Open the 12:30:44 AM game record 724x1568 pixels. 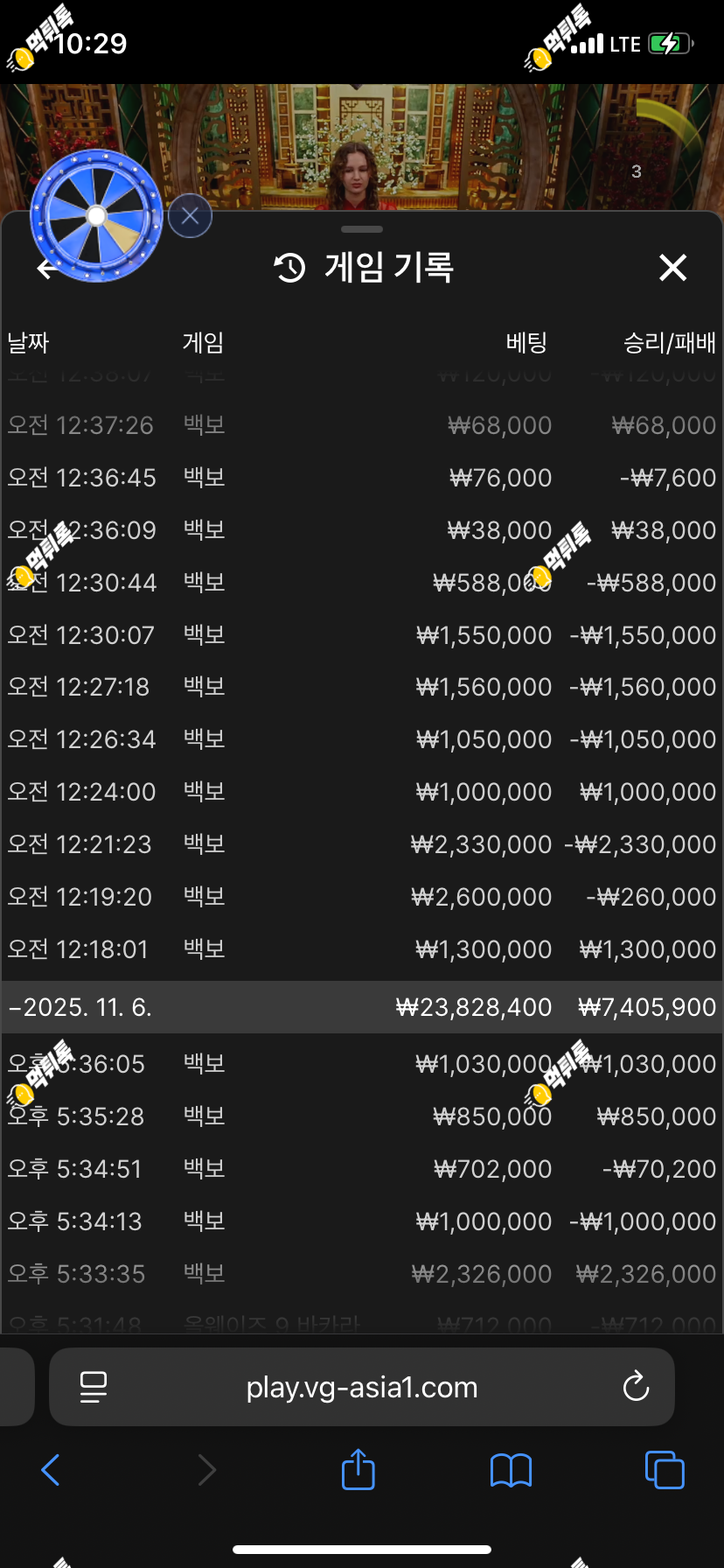(x=362, y=583)
